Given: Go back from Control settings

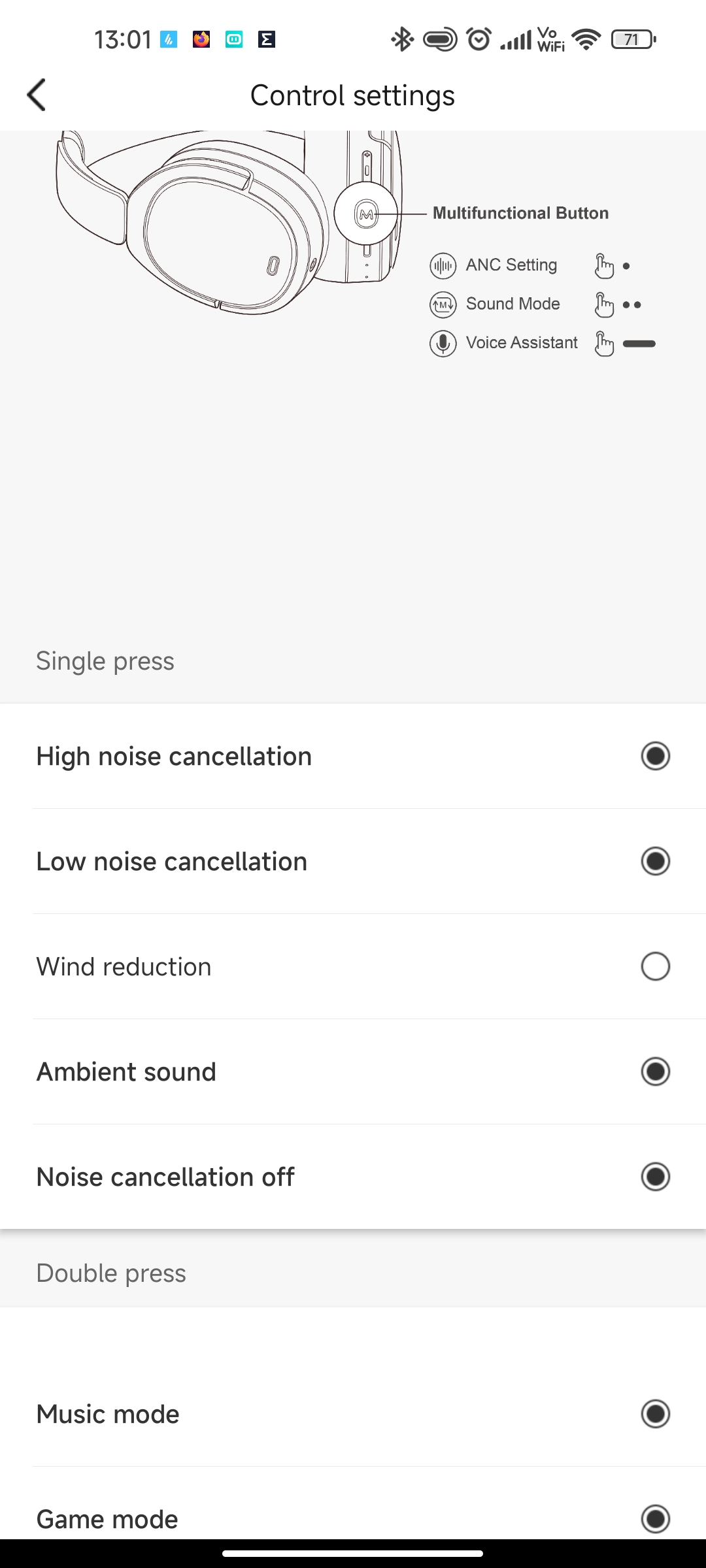Looking at the screenshot, I should click(x=37, y=95).
